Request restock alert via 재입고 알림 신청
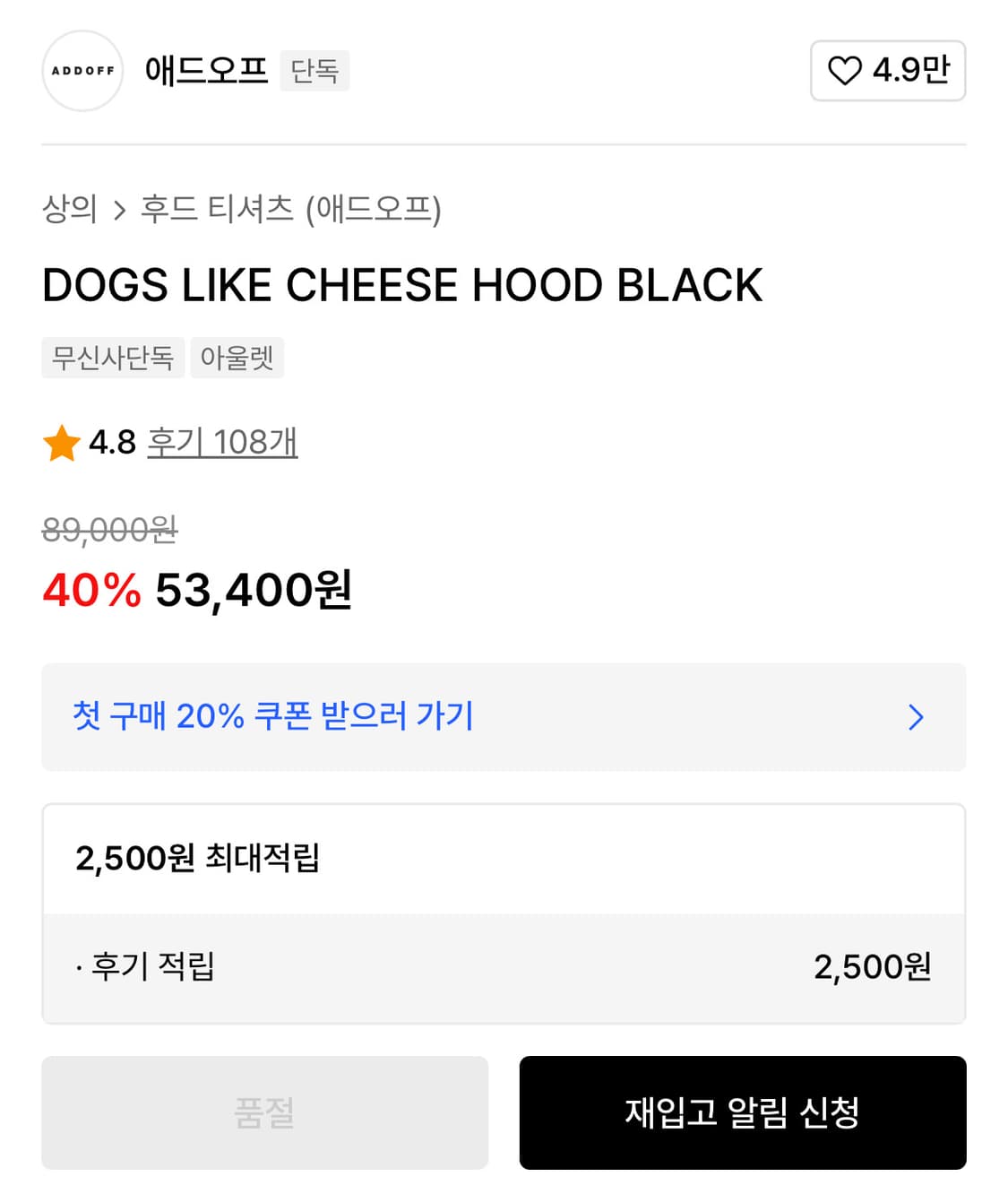This screenshot has height=1194, width=1008. click(x=743, y=1113)
